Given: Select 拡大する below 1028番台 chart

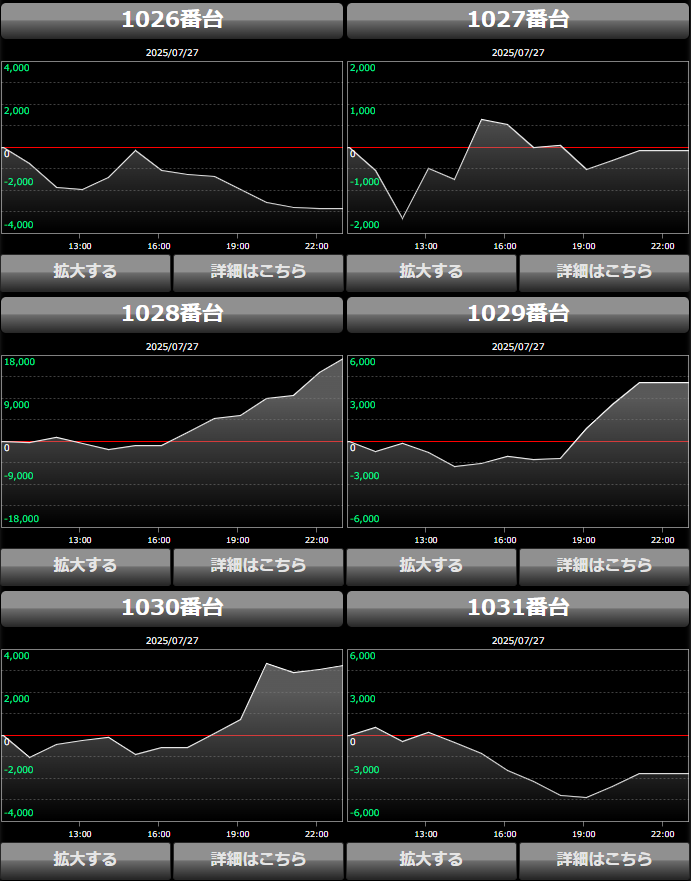Looking at the screenshot, I should (86, 565).
